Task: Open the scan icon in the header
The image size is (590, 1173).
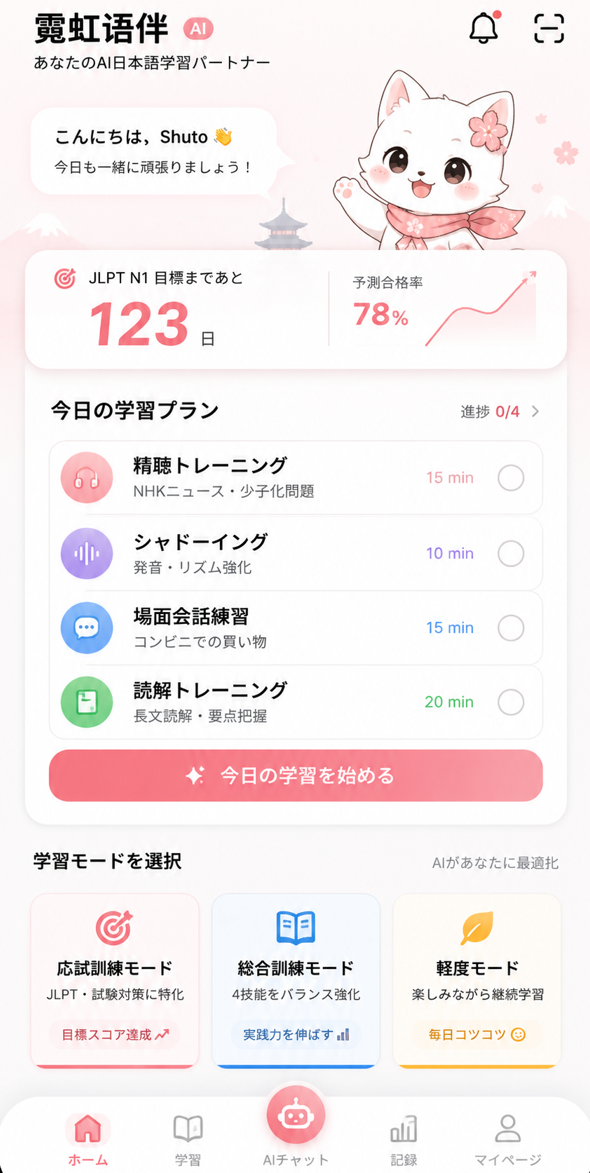Action: tap(550, 28)
